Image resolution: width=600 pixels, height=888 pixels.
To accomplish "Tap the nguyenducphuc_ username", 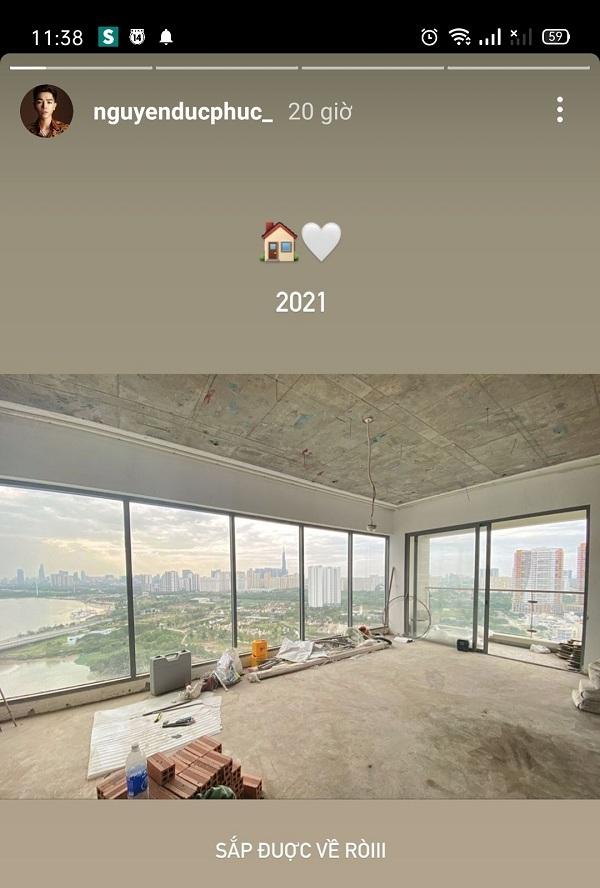I will pos(182,111).
